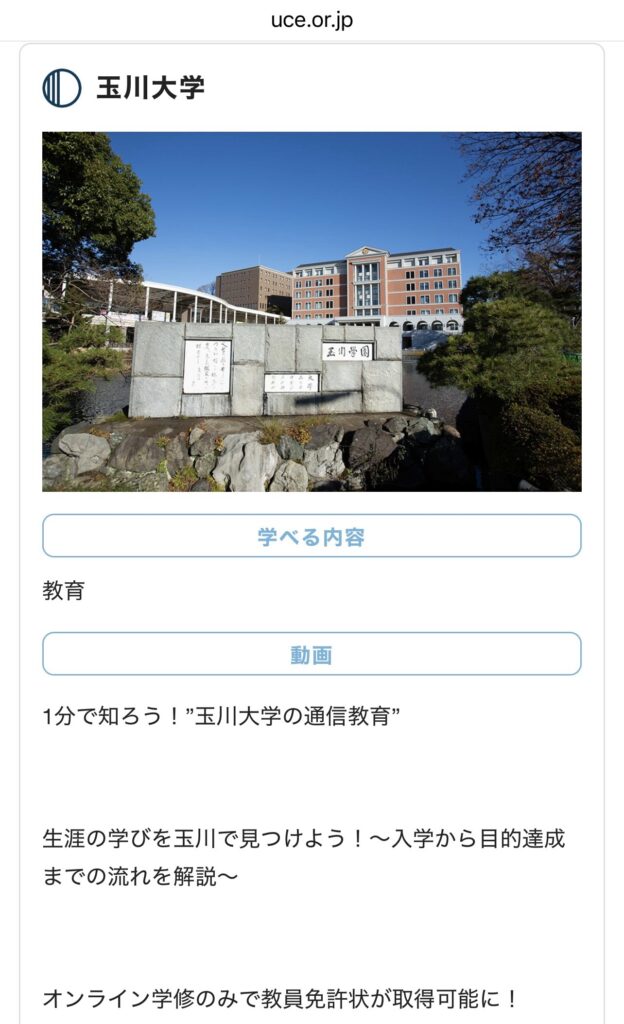This screenshot has height=1024, width=624.
Task: Tap the 学べる内容 button
Action: 311,536
